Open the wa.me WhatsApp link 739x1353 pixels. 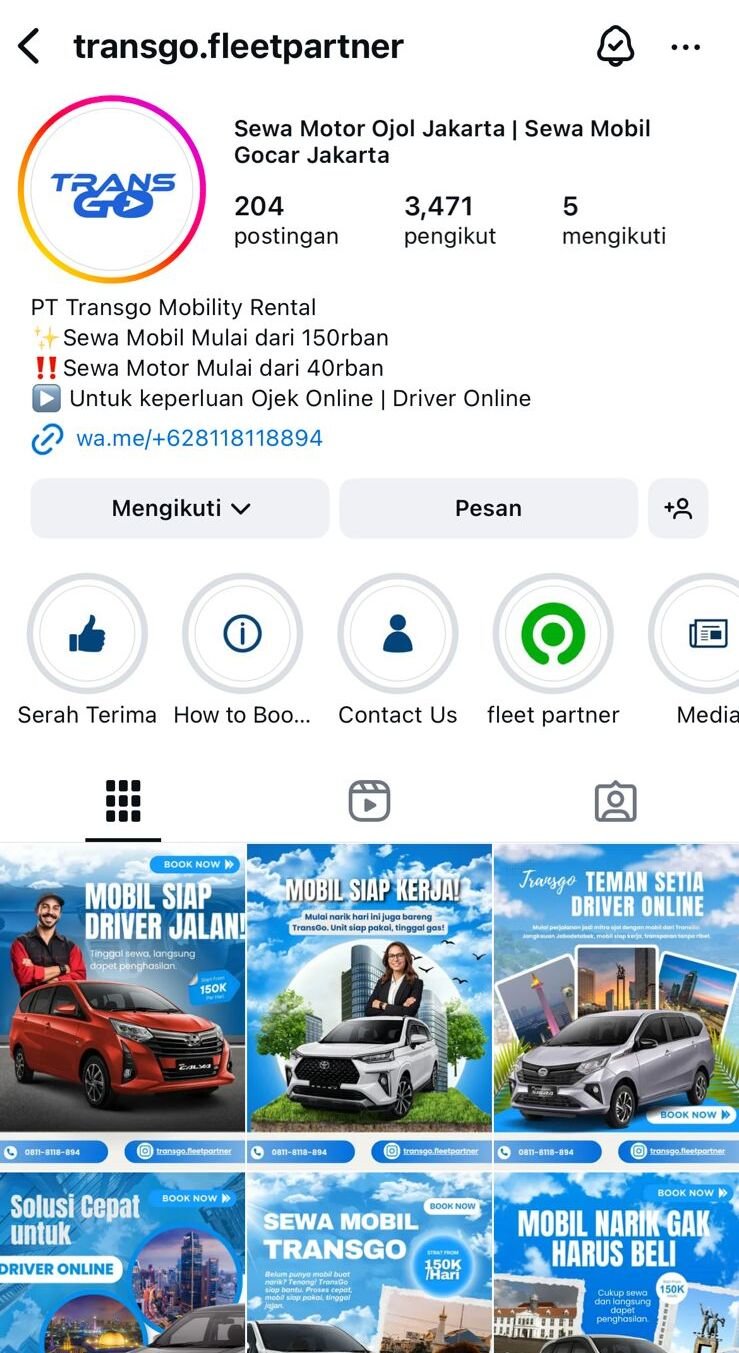click(198, 438)
